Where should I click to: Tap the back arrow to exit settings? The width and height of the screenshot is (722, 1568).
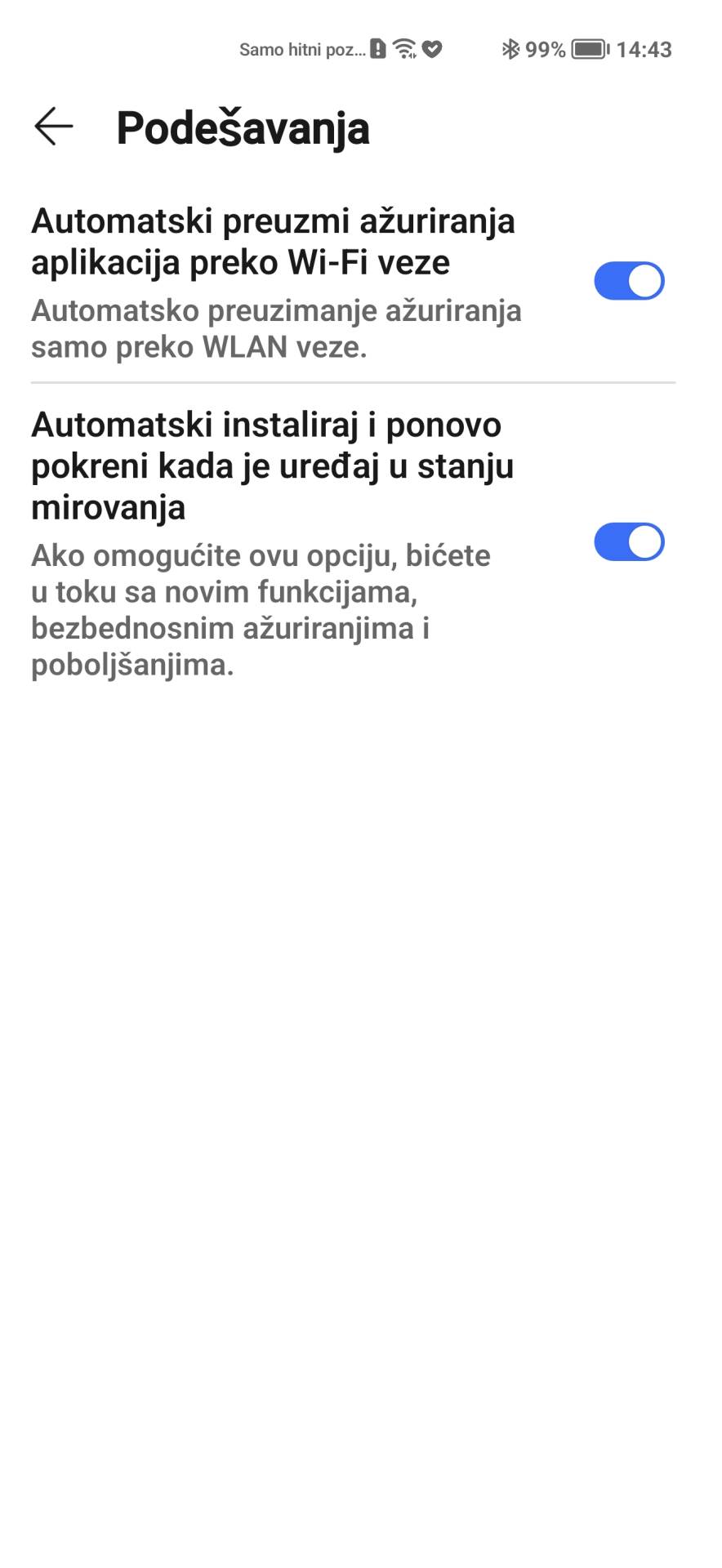pos(52,127)
